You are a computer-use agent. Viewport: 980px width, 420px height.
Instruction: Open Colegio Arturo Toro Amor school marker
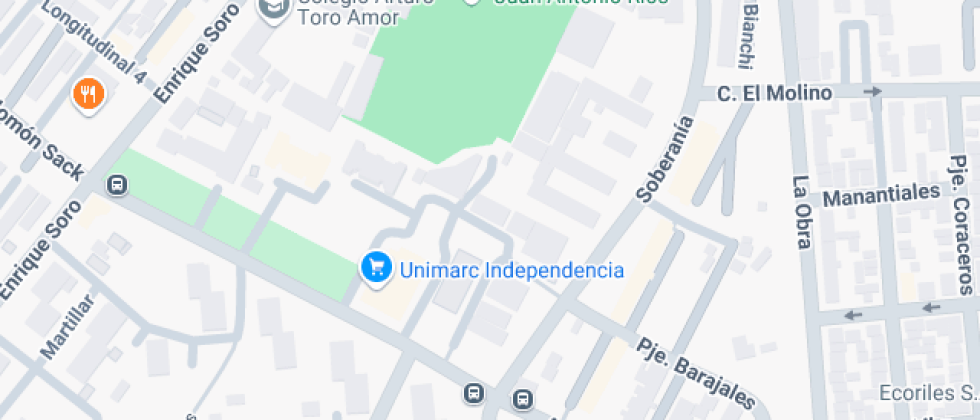coord(270,8)
